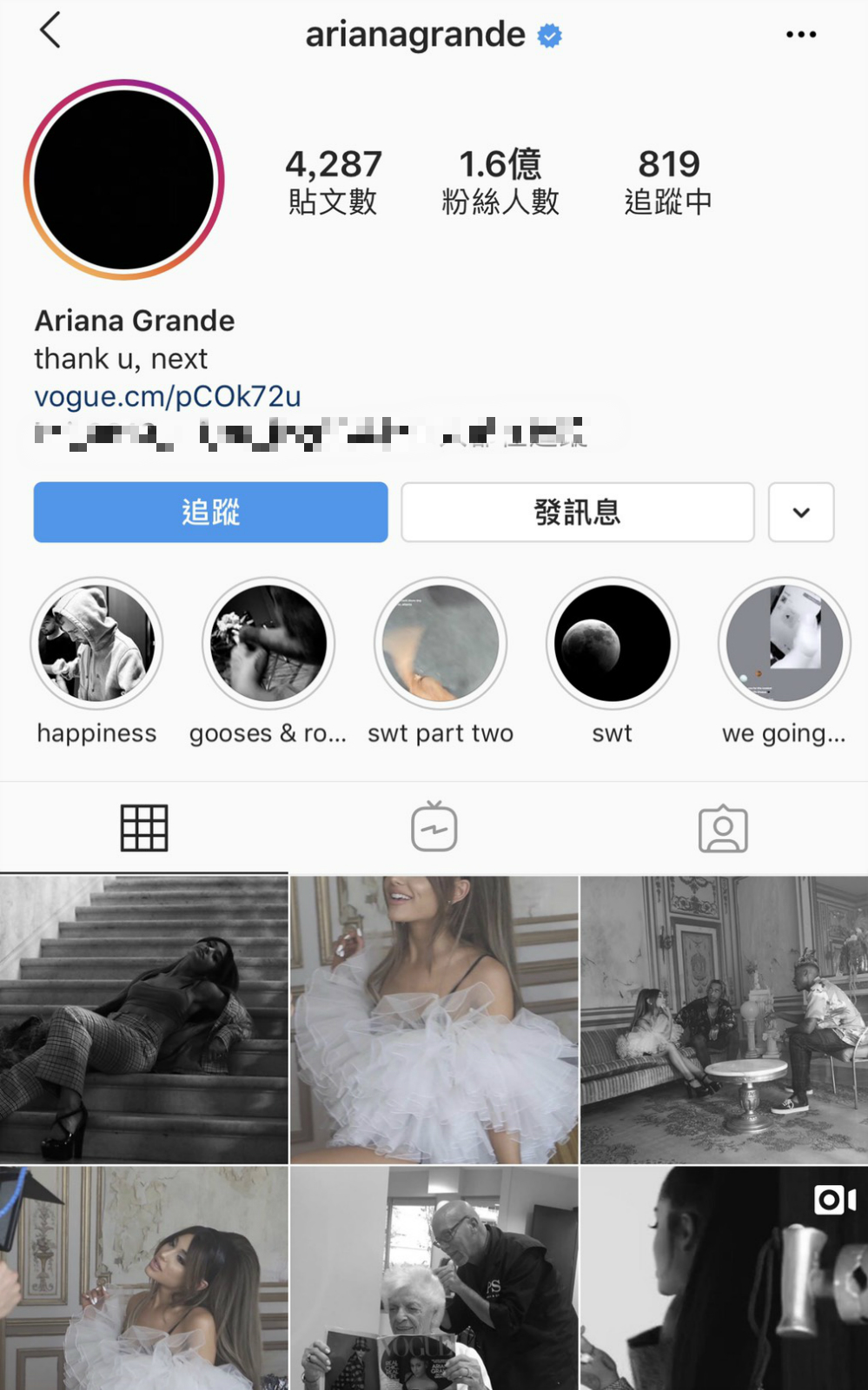Open the 1.6億 followers list

(x=500, y=181)
